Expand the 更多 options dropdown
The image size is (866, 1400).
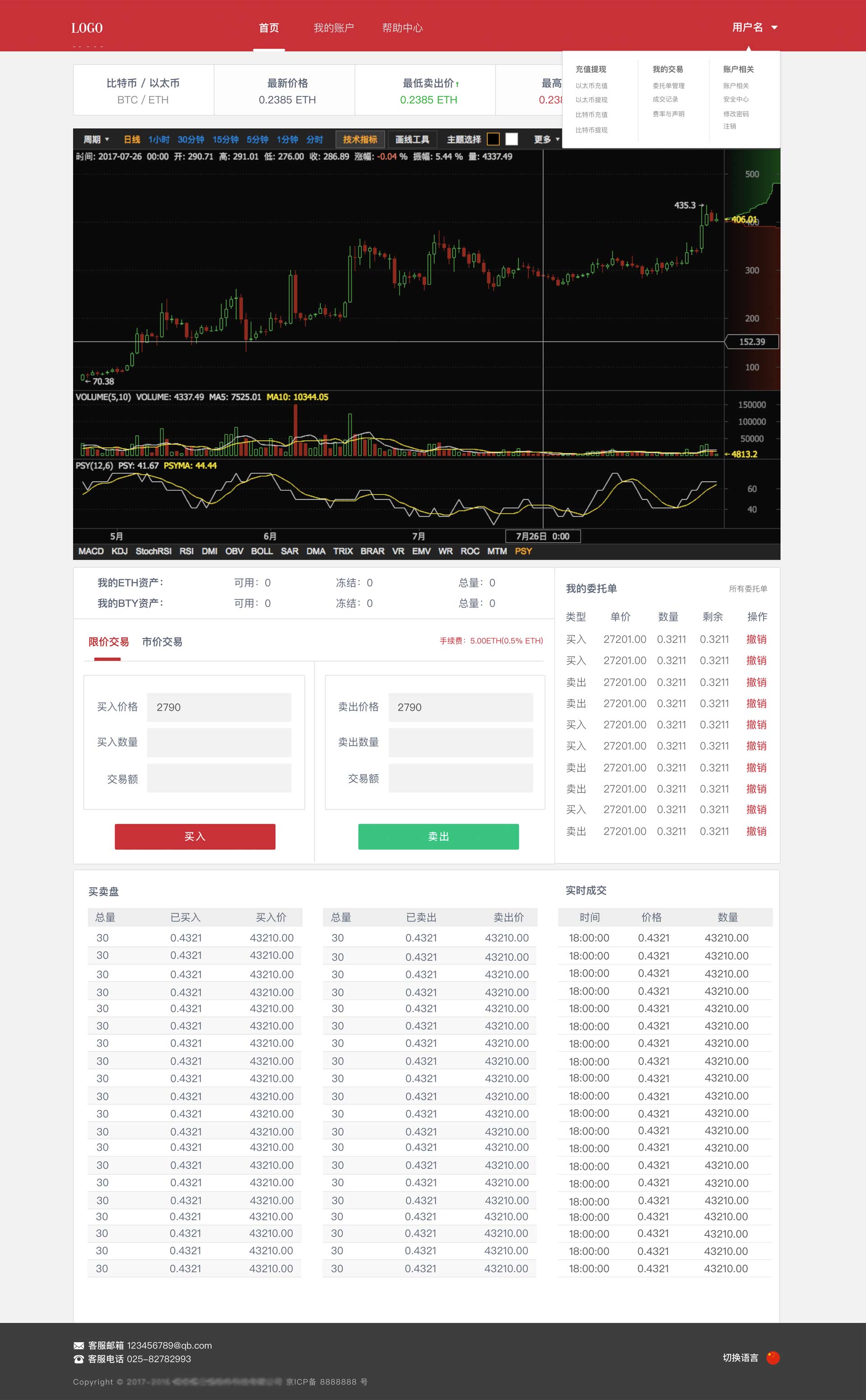[543, 139]
